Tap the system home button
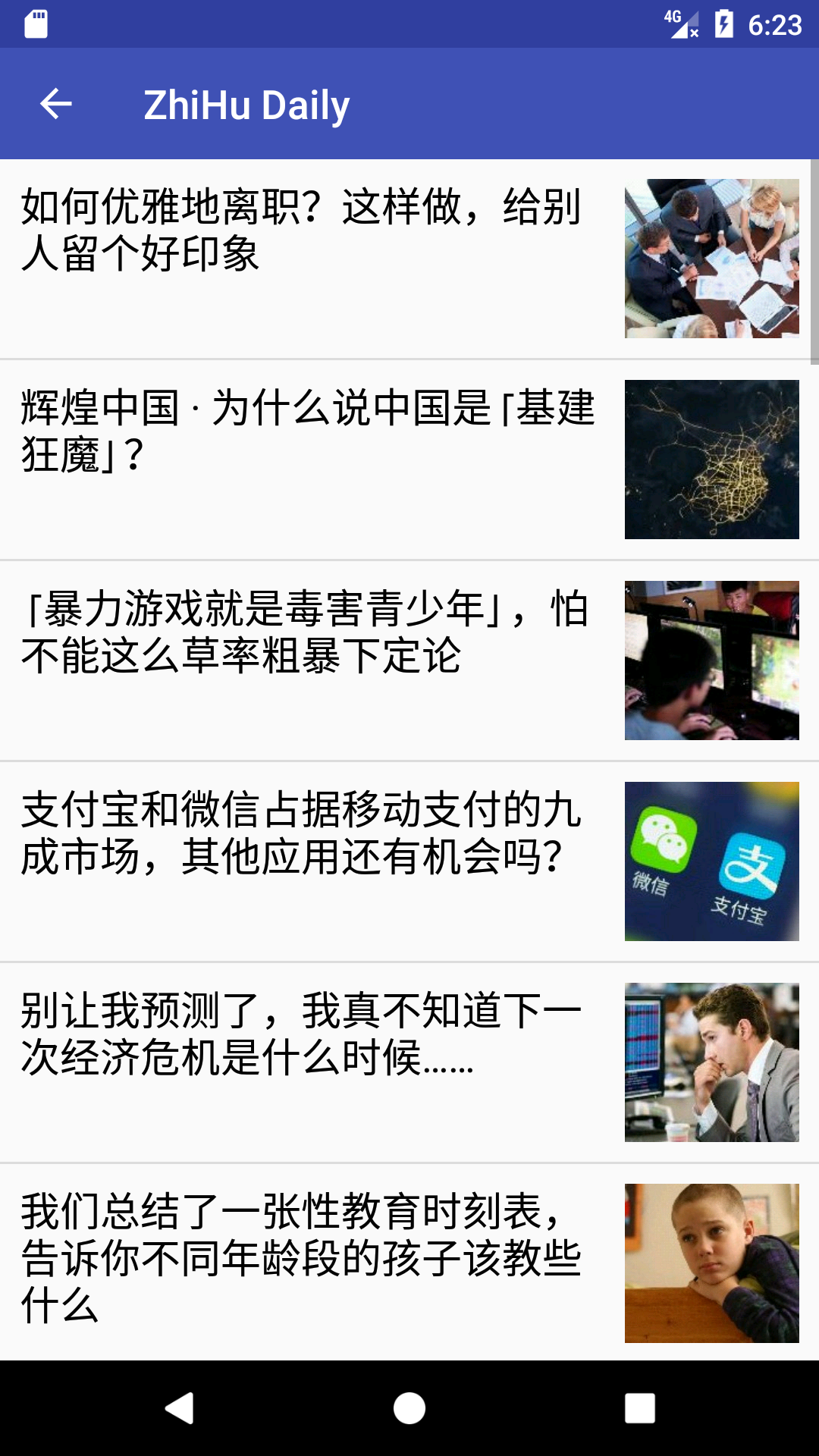Screen dimensions: 819x1456 (x=409, y=1408)
